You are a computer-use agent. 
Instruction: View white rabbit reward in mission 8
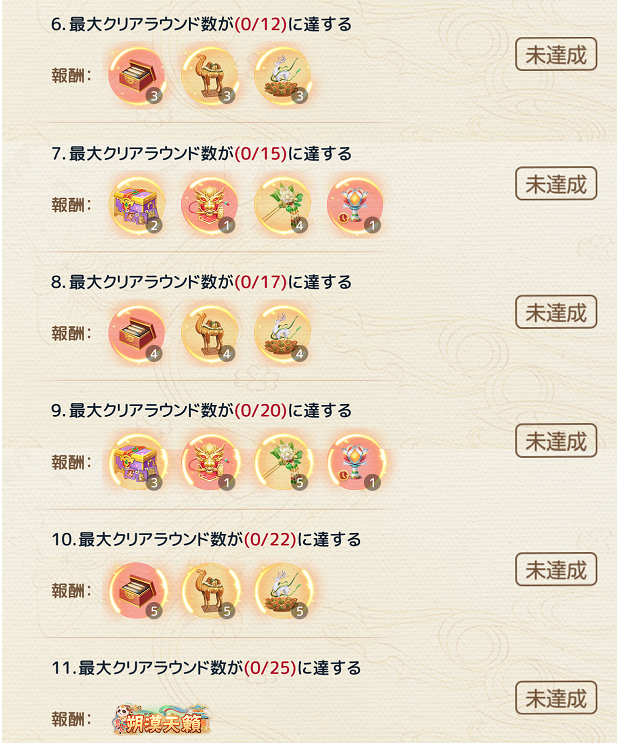[x=282, y=334]
